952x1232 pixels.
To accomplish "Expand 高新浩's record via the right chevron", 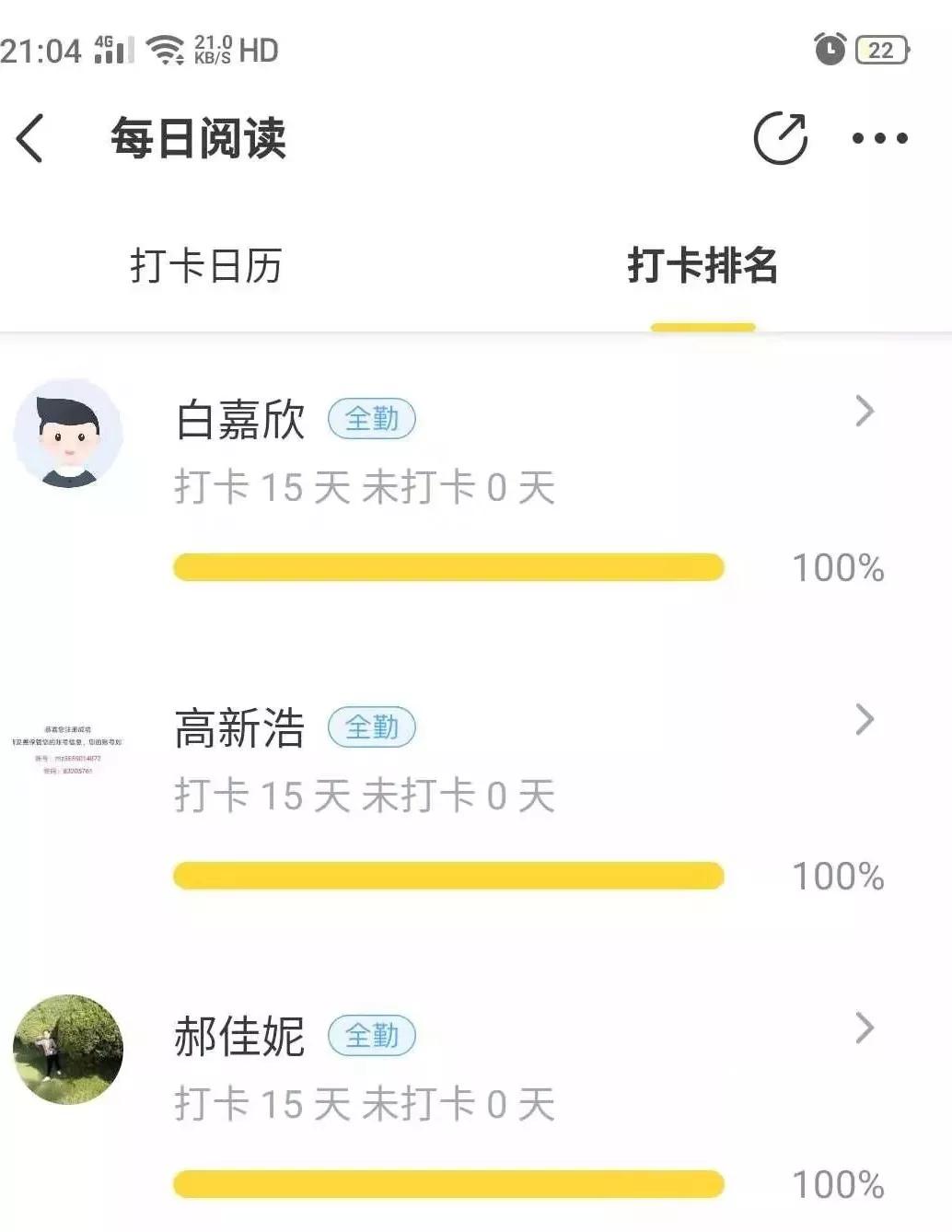I will click(x=864, y=721).
